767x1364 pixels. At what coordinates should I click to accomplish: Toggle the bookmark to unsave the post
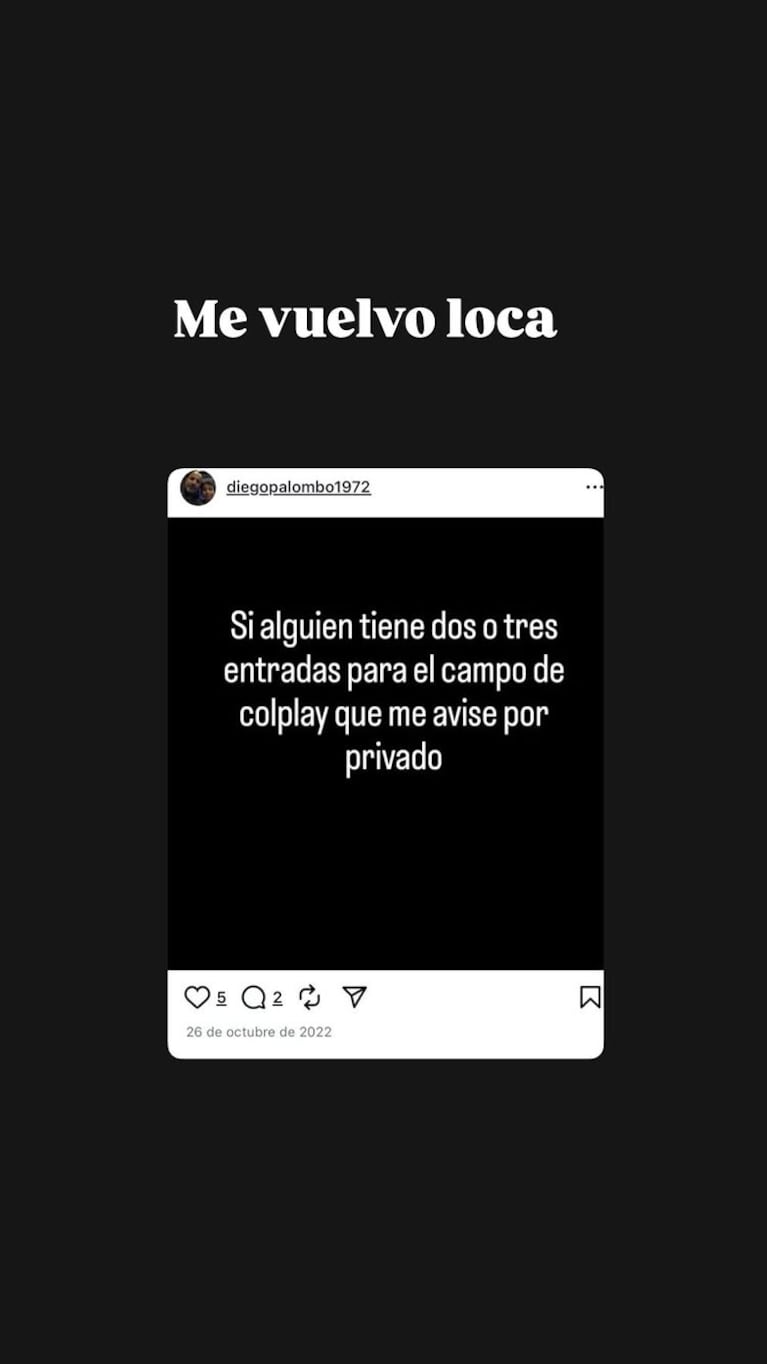590,996
